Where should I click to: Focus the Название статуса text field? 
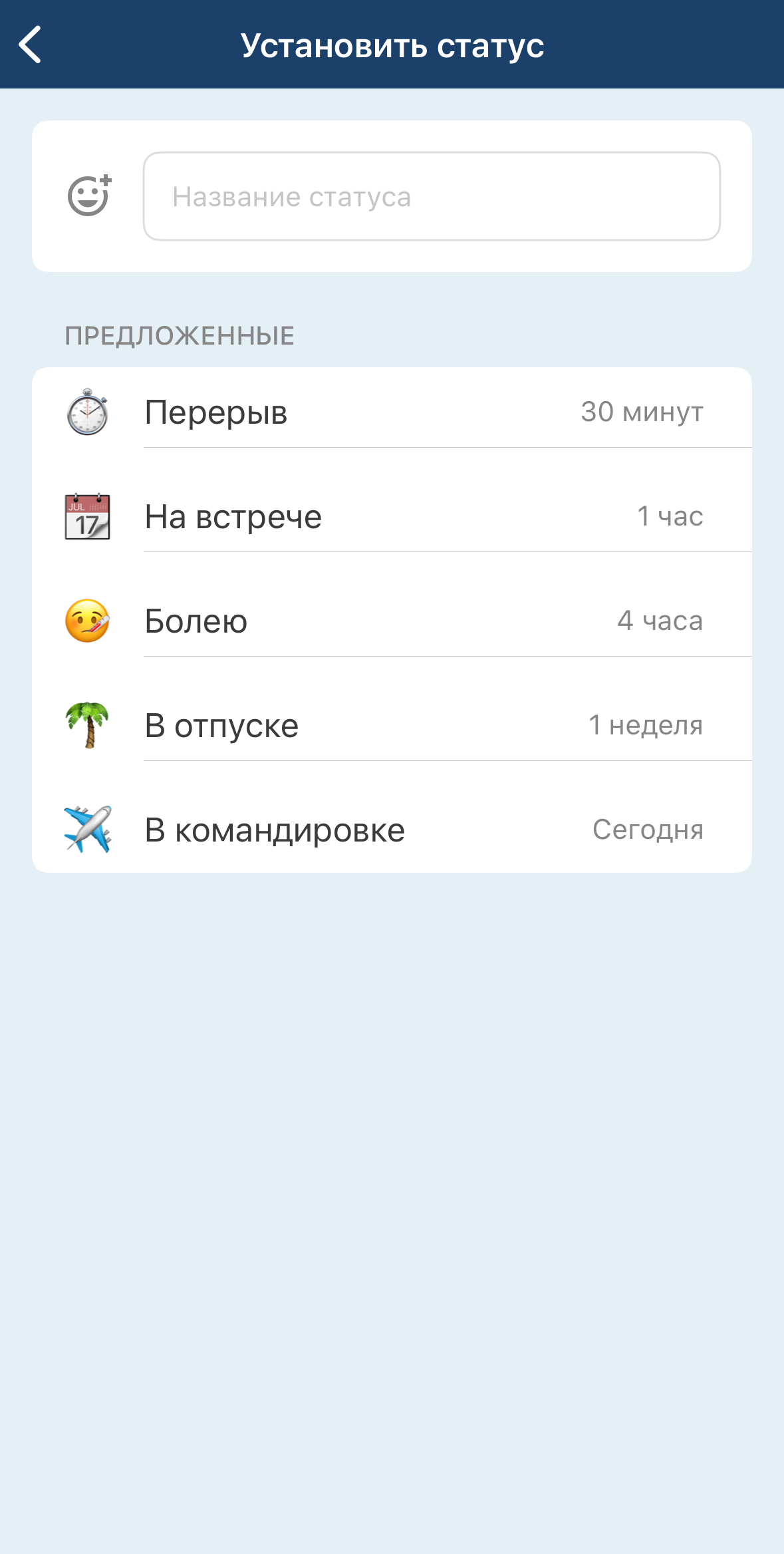pos(432,196)
